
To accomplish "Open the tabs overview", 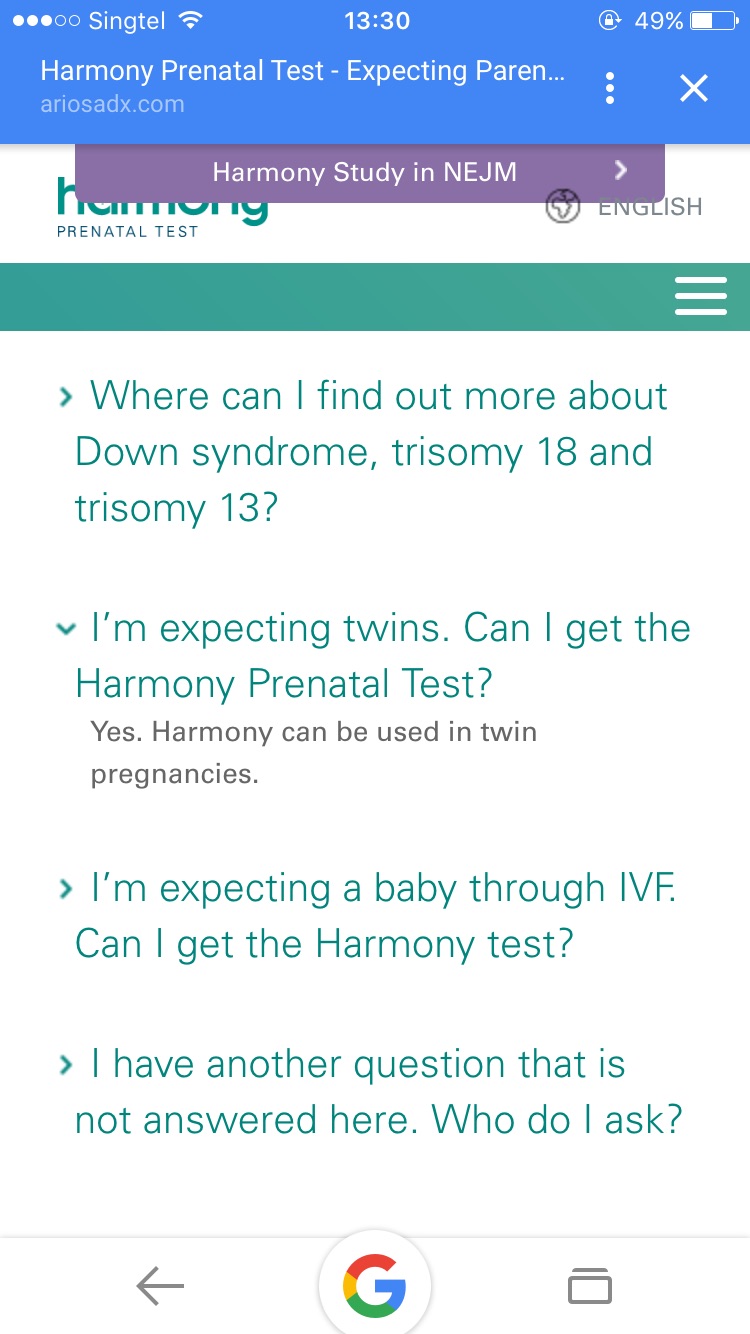I will 589,1286.
